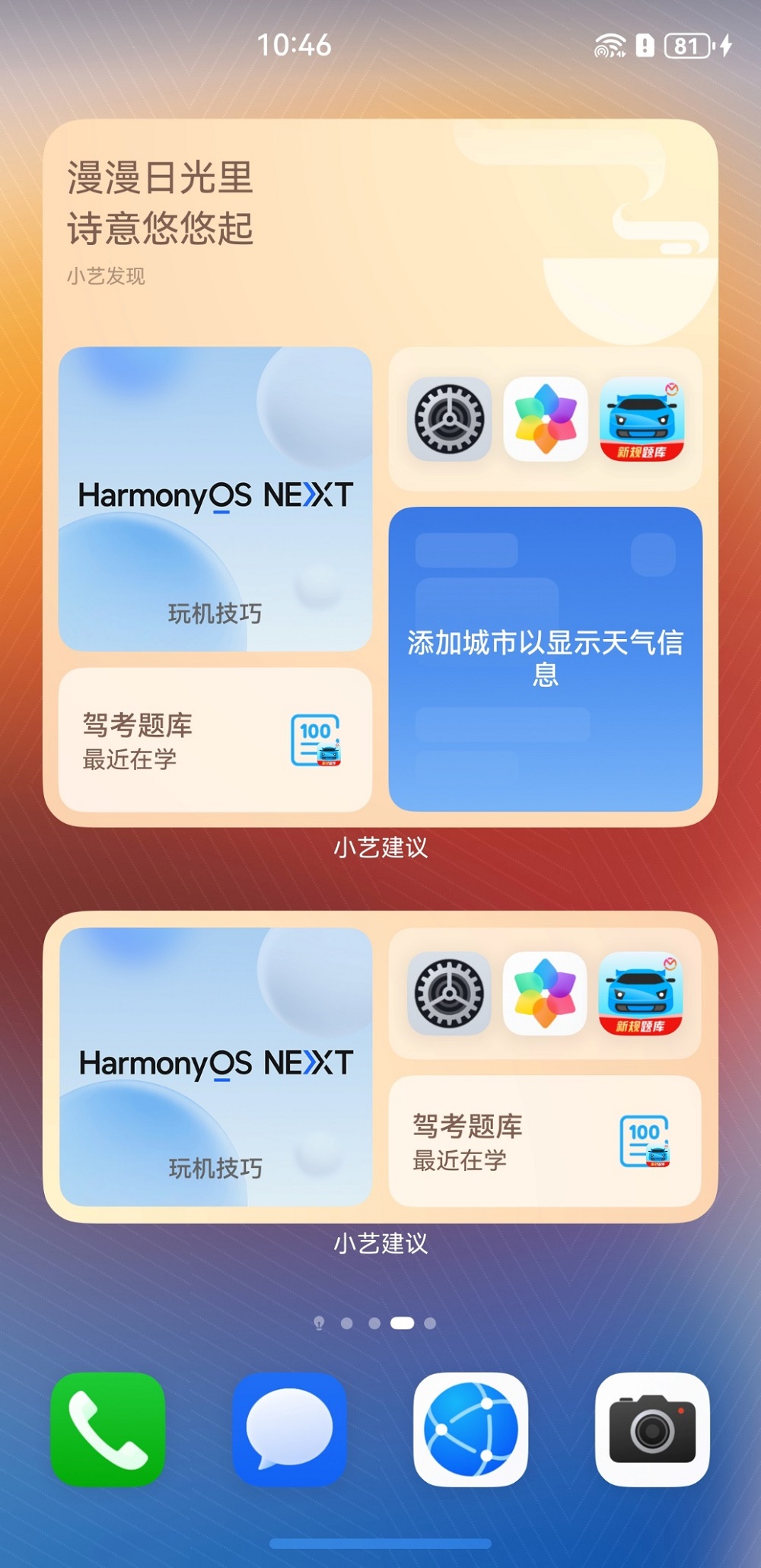Tap 添加城市以显示天气信息 weather card

click(545, 659)
